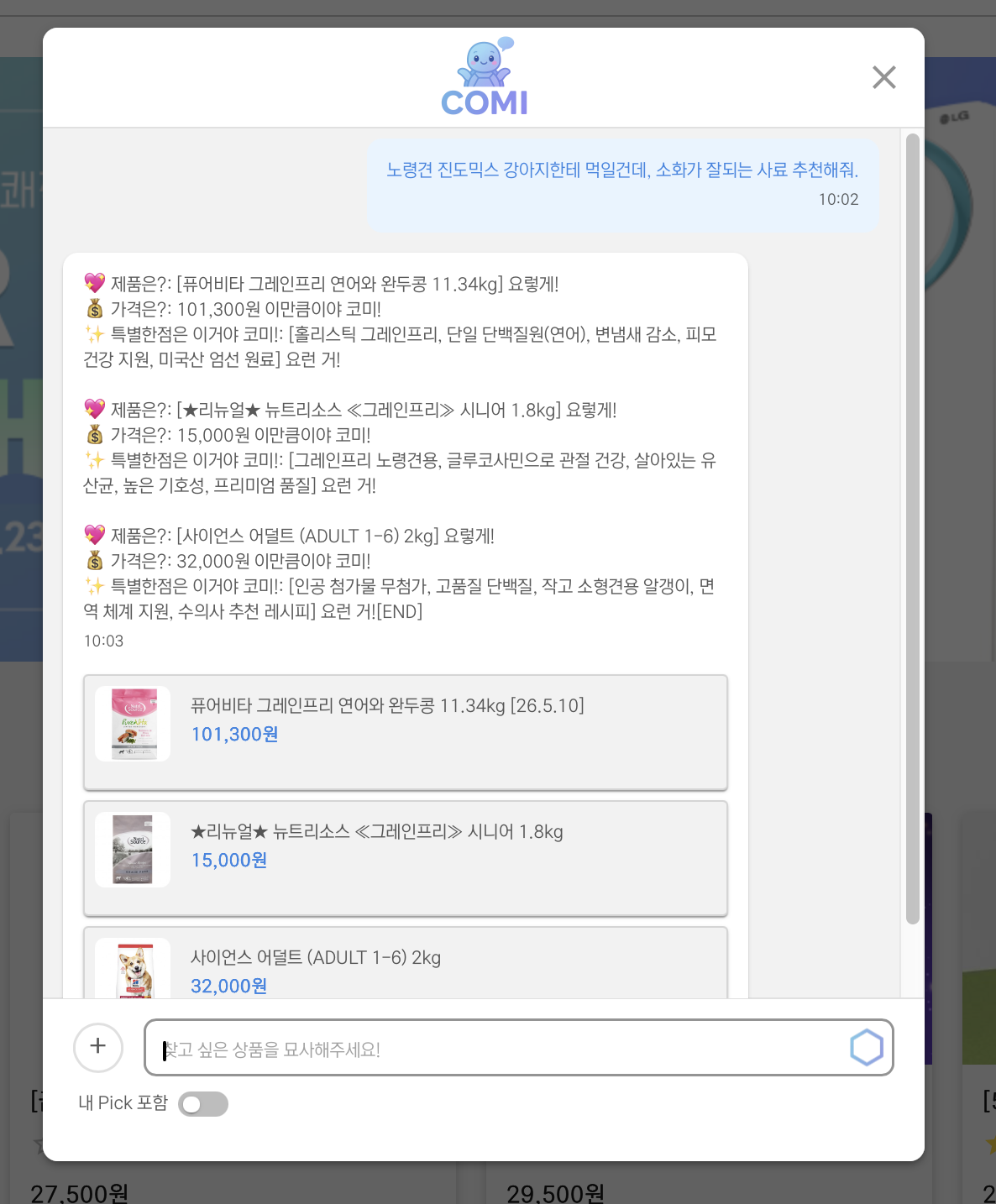Screen dimensions: 996x1204
Task: Send the message with the hexagon icon
Action: [866, 1047]
